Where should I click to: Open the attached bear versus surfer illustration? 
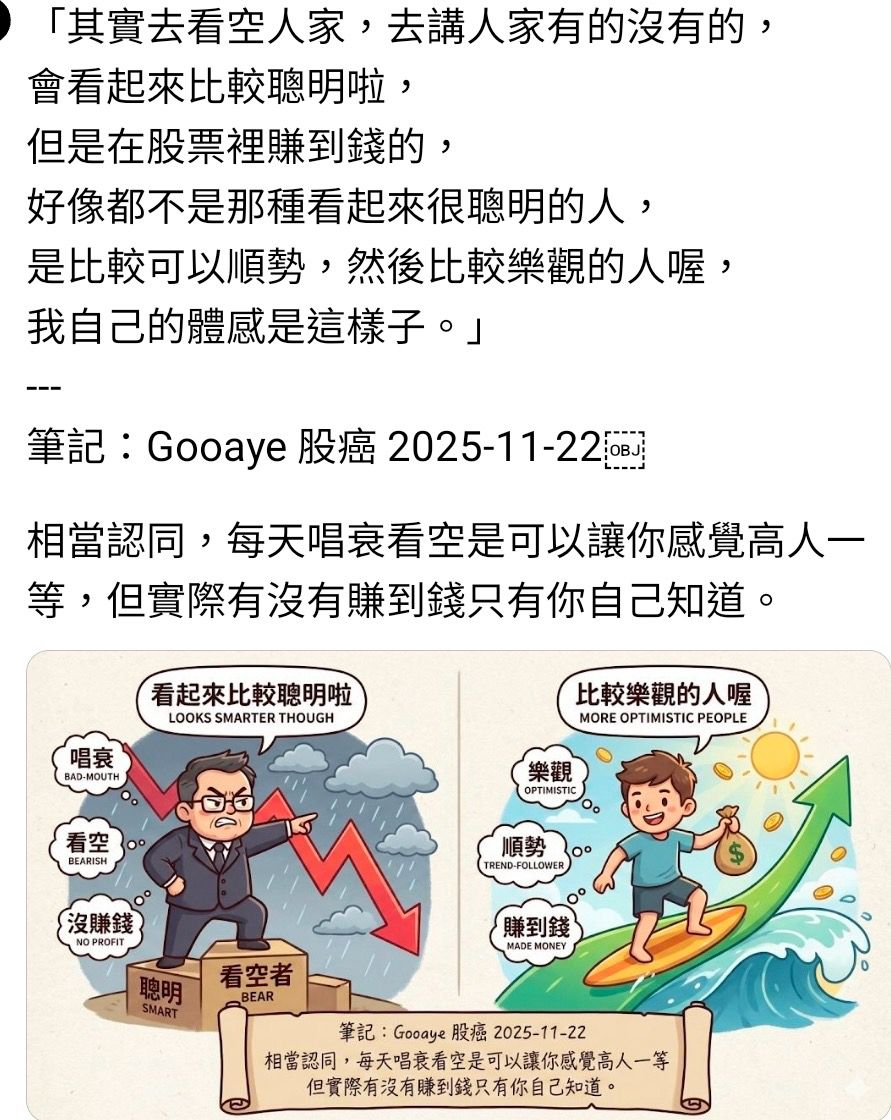pyautogui.click(x=458, y=885)
